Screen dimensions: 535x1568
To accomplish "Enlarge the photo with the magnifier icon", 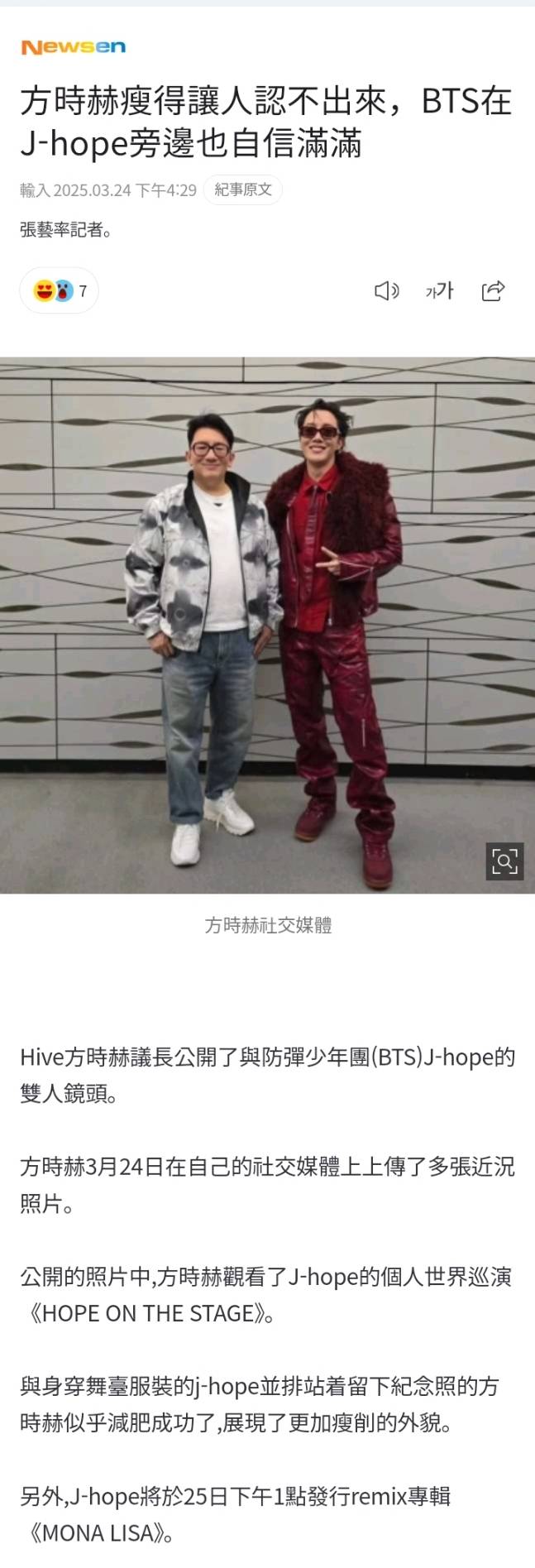I will [504, 860].
